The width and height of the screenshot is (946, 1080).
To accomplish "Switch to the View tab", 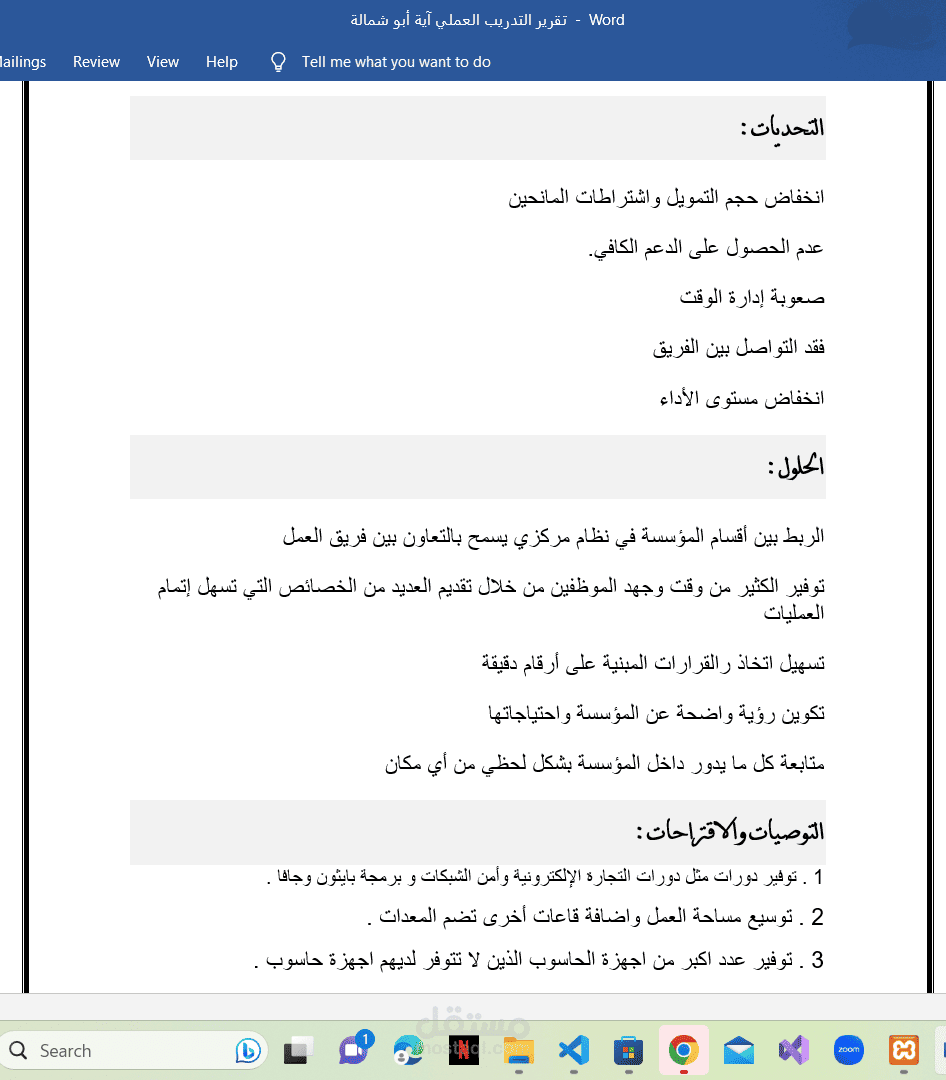I will [x=163, y=62].
